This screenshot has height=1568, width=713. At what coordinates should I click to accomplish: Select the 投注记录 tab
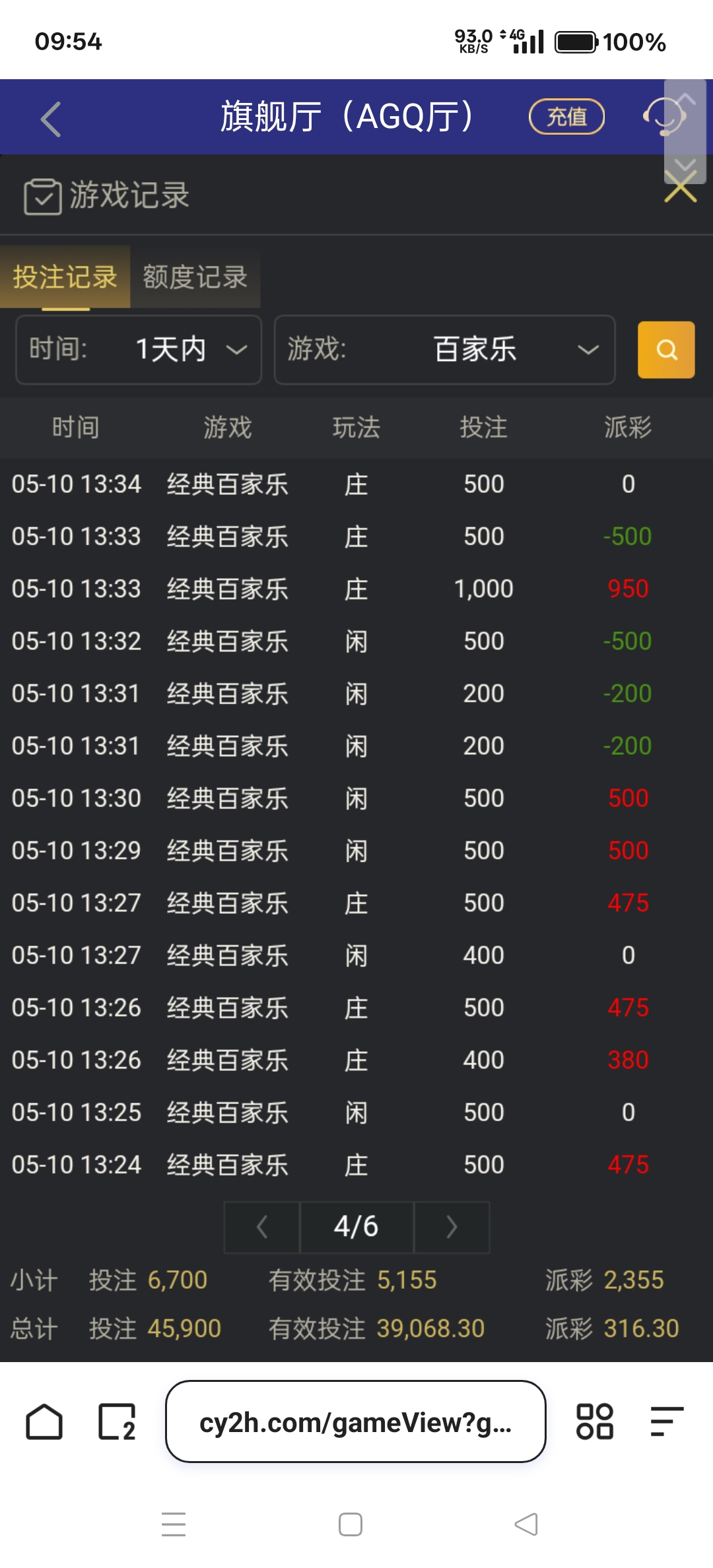point(65,278)
